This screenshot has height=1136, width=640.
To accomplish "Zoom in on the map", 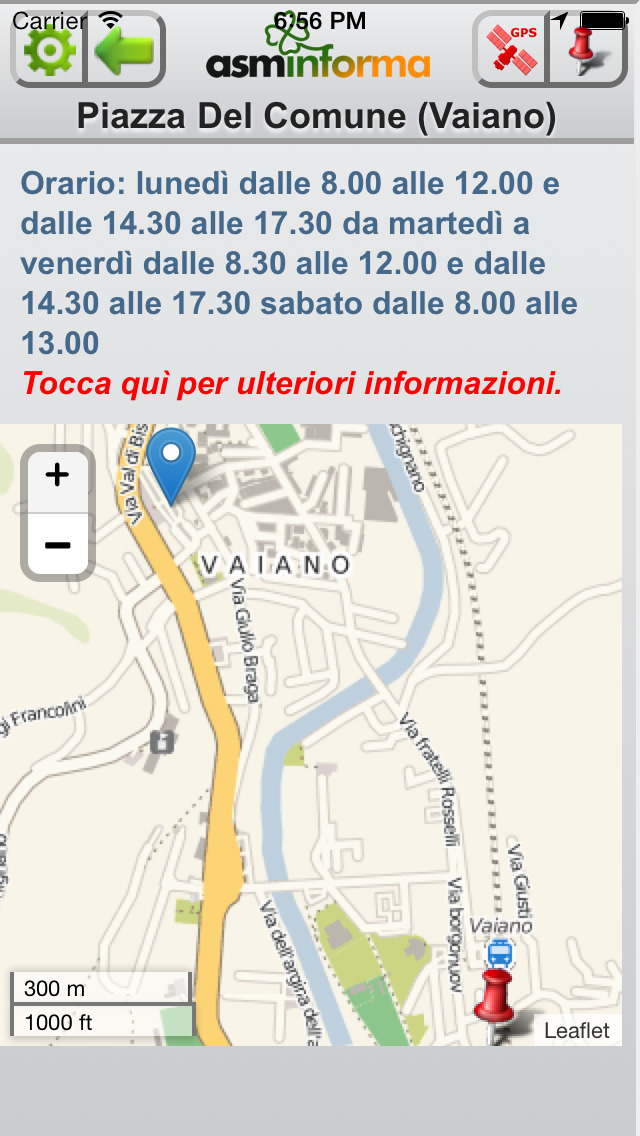I will point(57,478).
